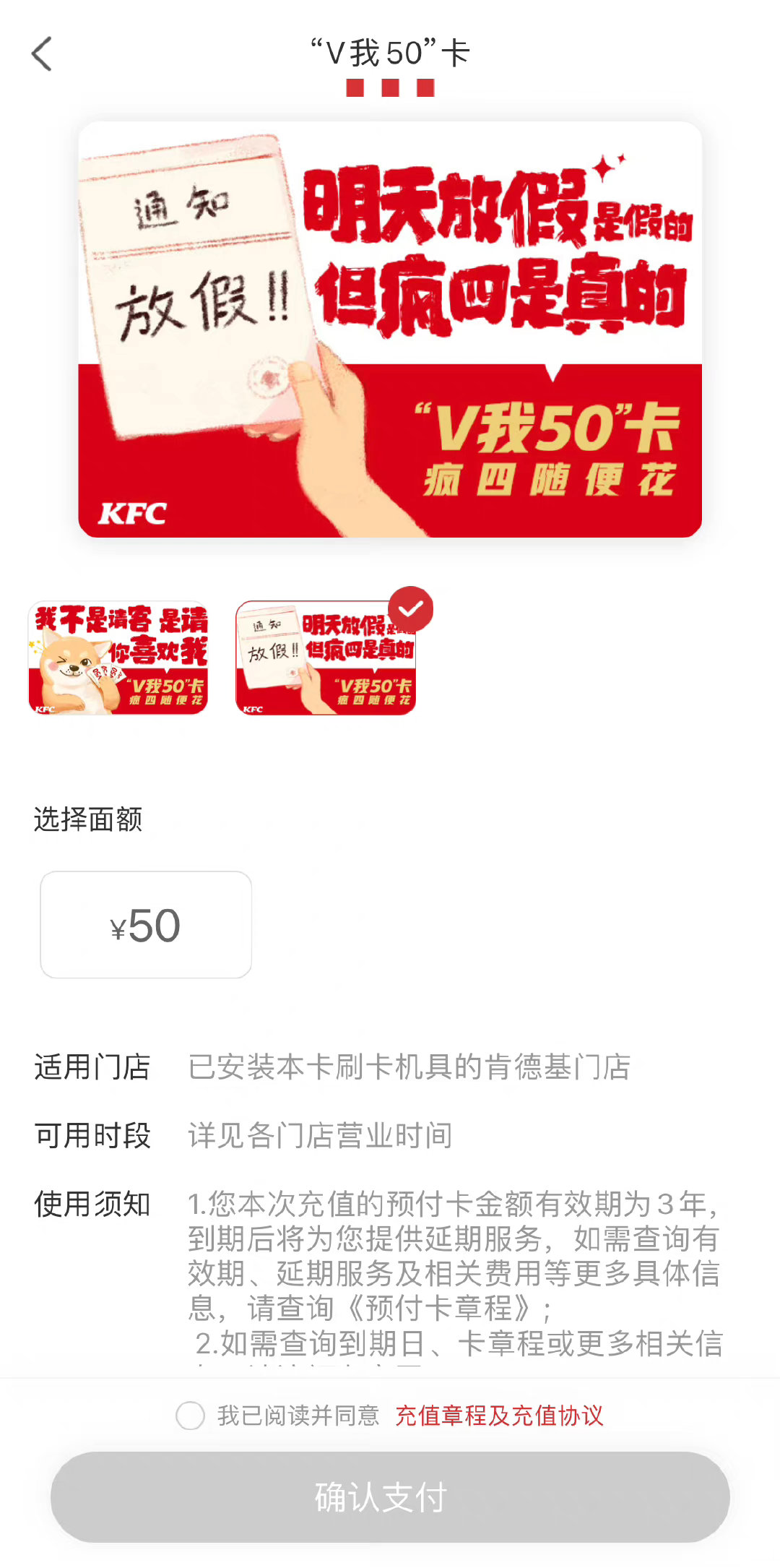This screenshot has height=1568, width=780.
Task: Choose the ¥50 denomination option
Action: 146,925
